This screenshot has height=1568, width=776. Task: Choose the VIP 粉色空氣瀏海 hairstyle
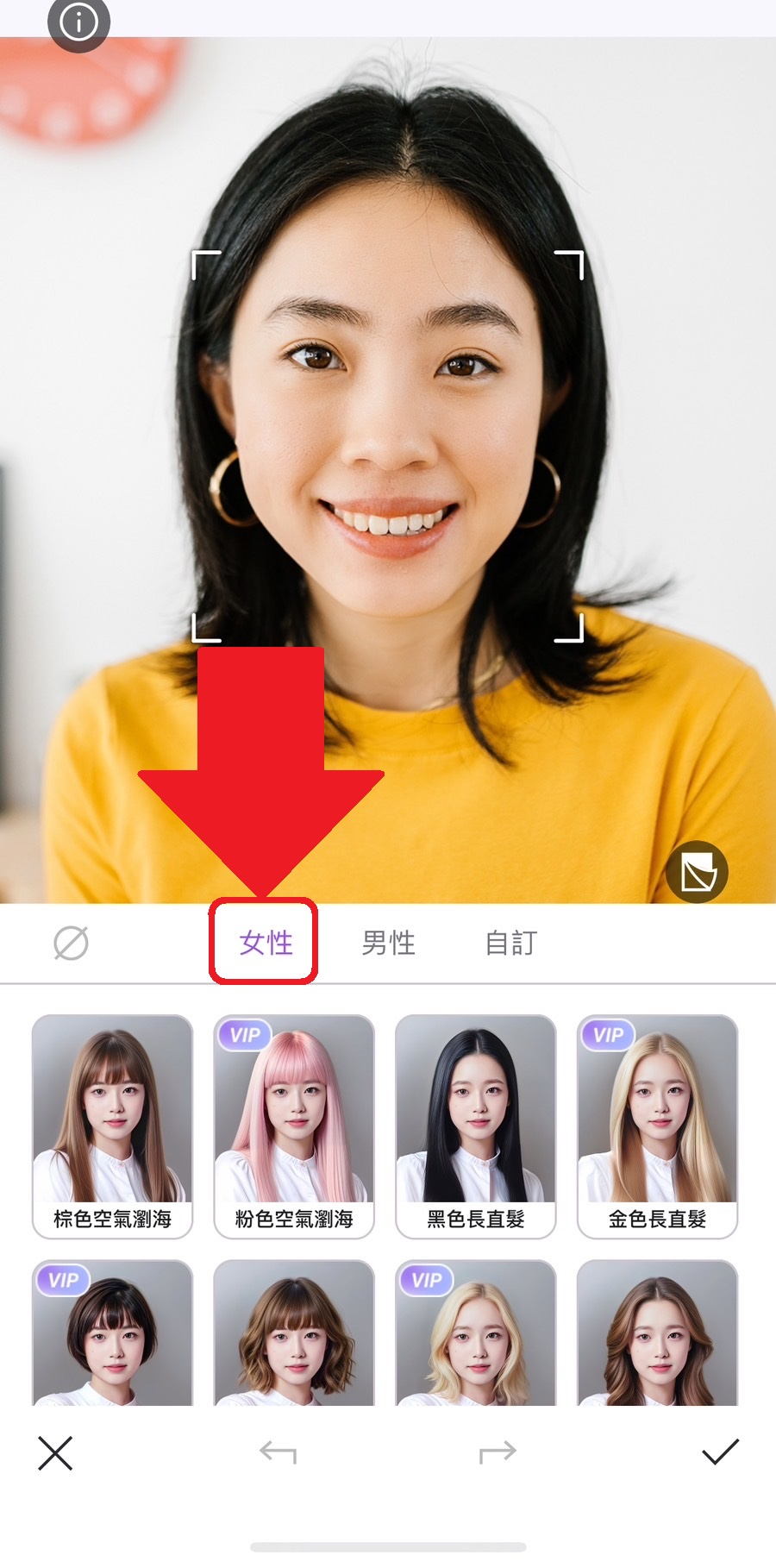(294, 1126)
